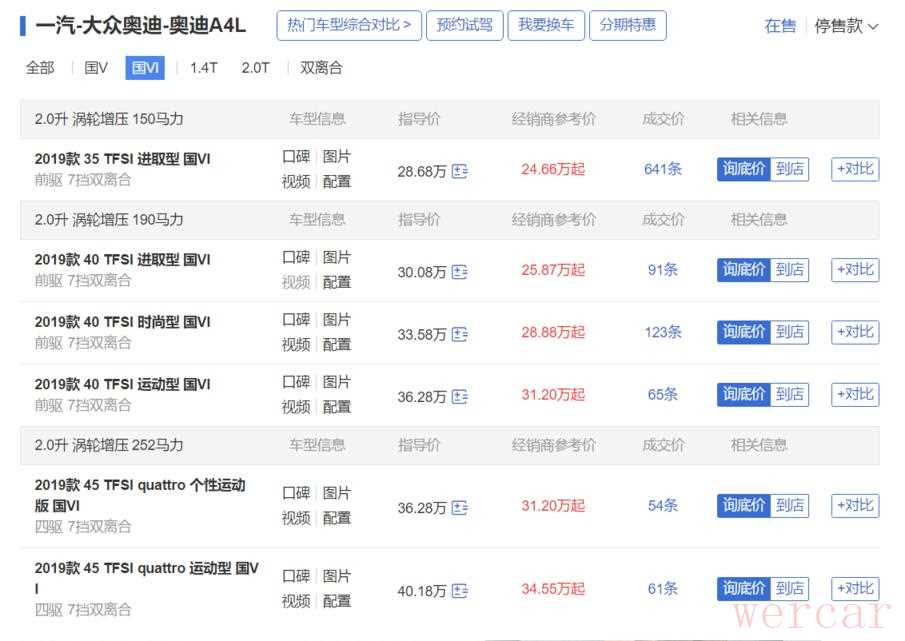Filter by 双离合 transmission

pyautogui.click(x=321, y=68)
